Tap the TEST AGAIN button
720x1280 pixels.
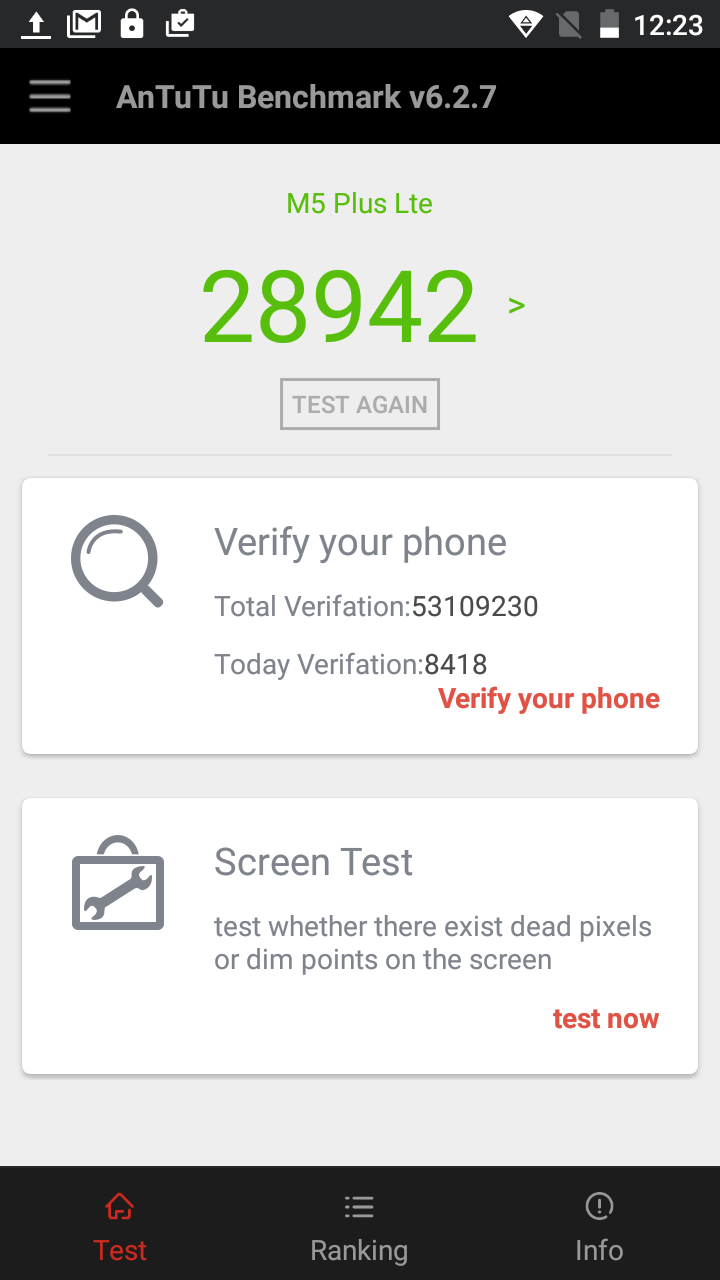360,405
